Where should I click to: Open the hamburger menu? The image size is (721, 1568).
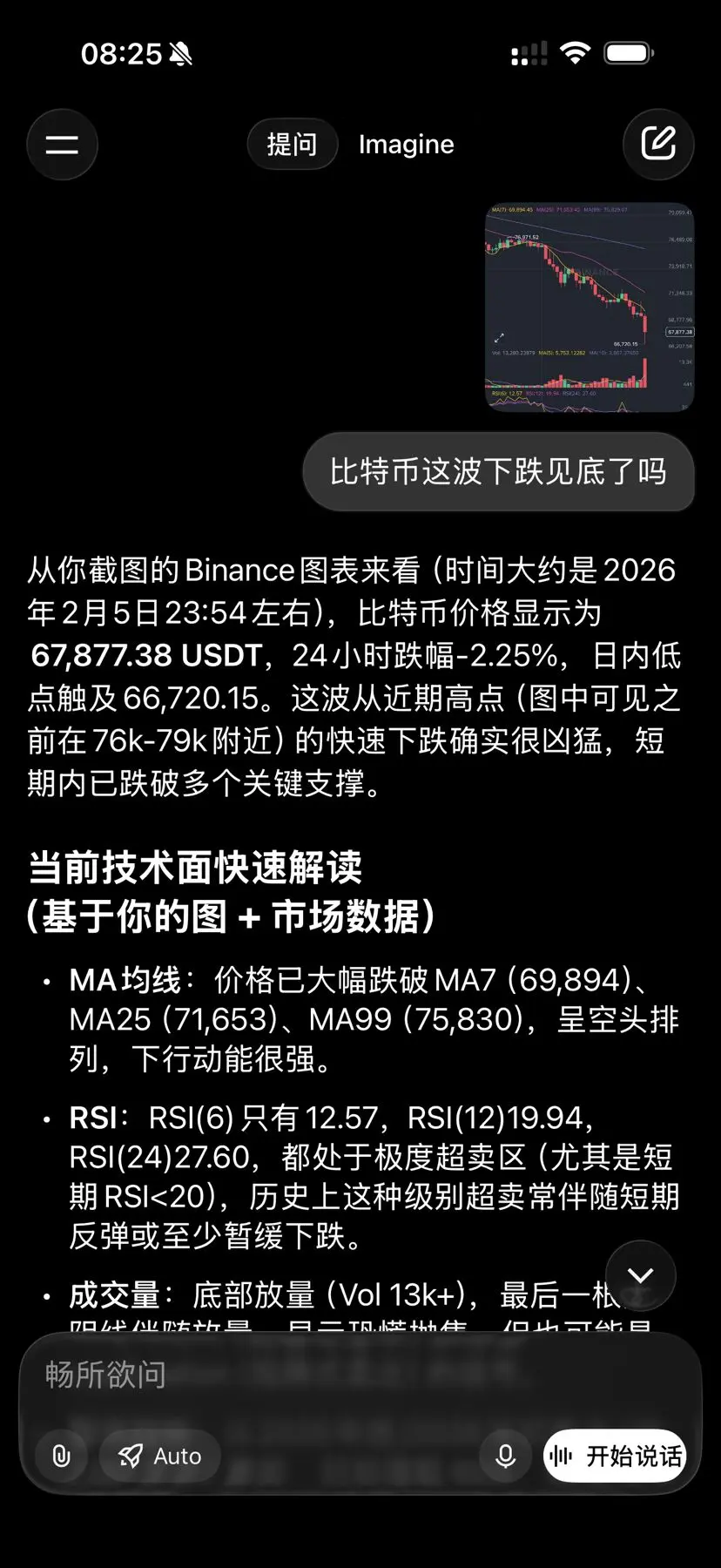(x=62, y=145)
